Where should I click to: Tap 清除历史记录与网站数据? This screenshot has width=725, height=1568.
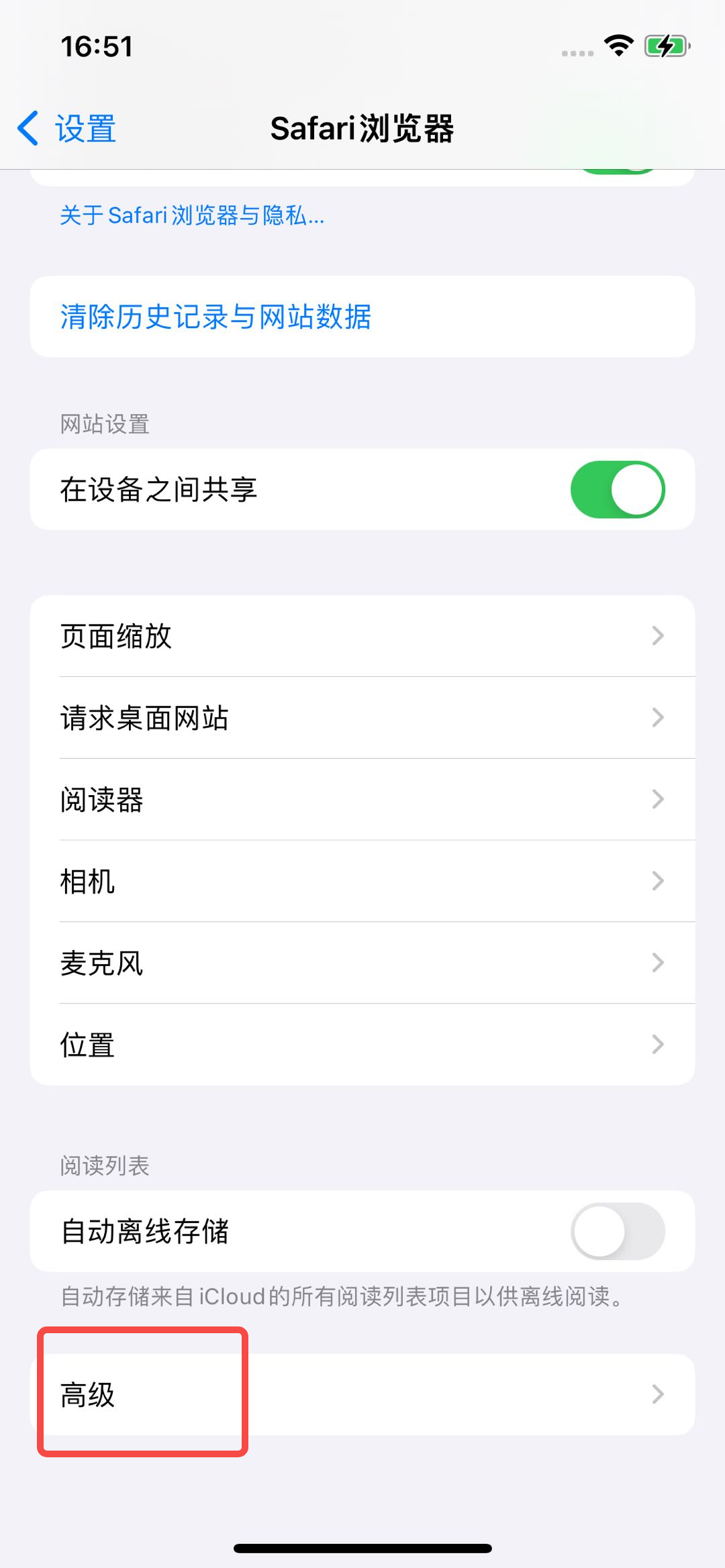point(215,317)
